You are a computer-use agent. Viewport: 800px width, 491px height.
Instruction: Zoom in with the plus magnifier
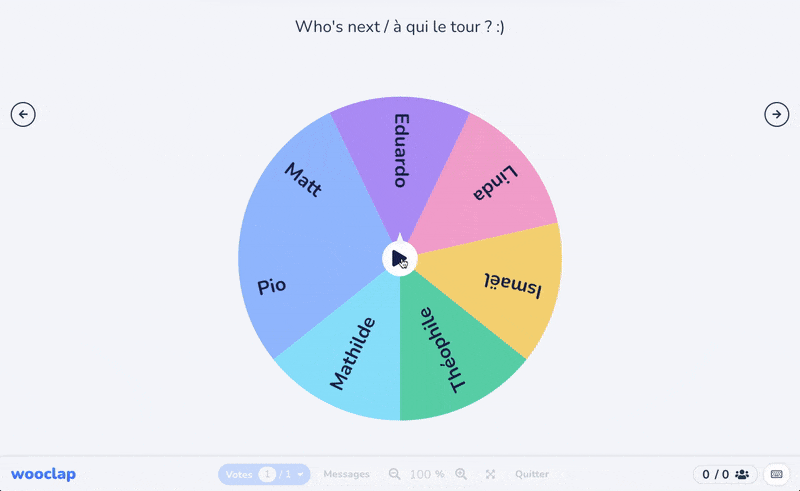pyautogui.click(x=461, y=474)
